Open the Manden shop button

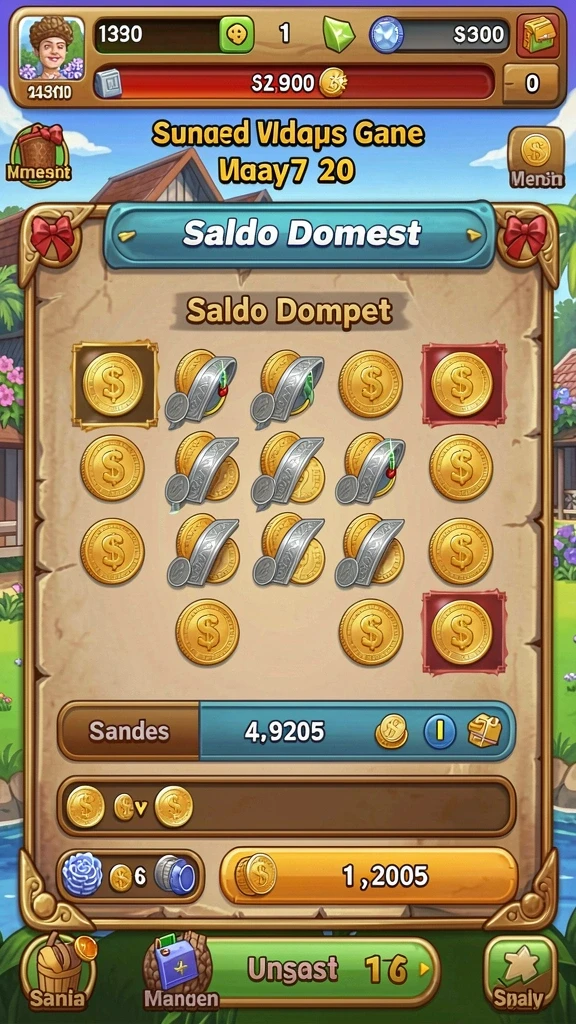[x=180, y=973]
